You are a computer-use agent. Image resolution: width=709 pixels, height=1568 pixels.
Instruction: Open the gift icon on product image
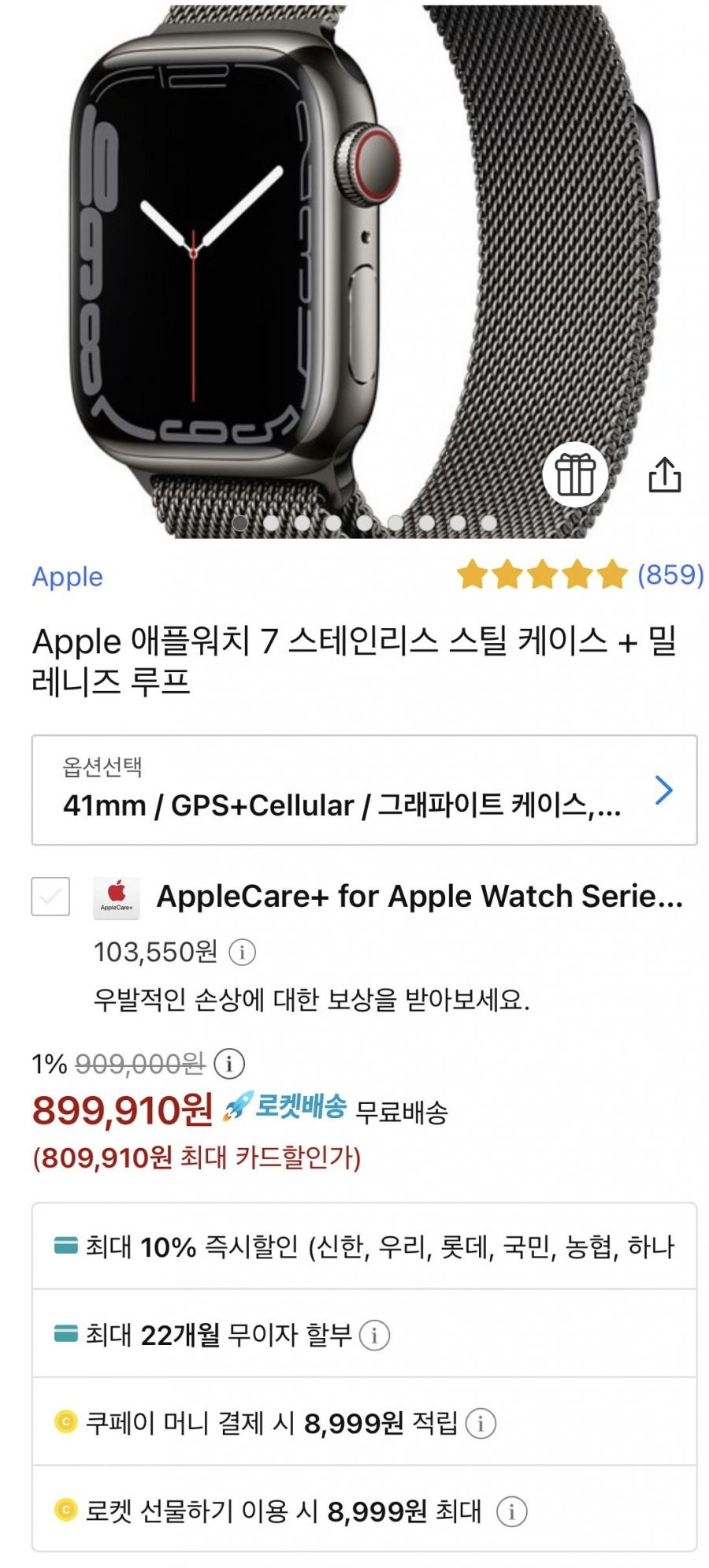pos(575,474)
